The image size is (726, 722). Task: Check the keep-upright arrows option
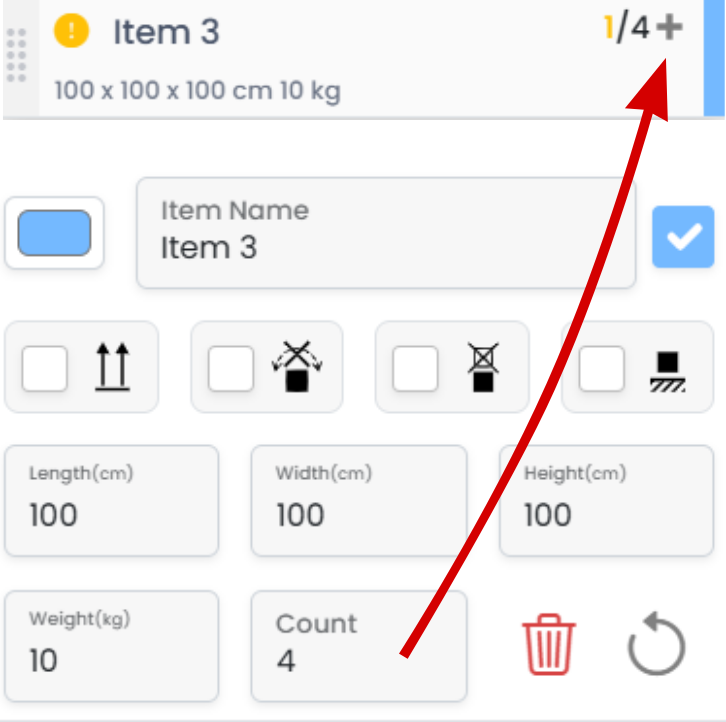[46, 368]
